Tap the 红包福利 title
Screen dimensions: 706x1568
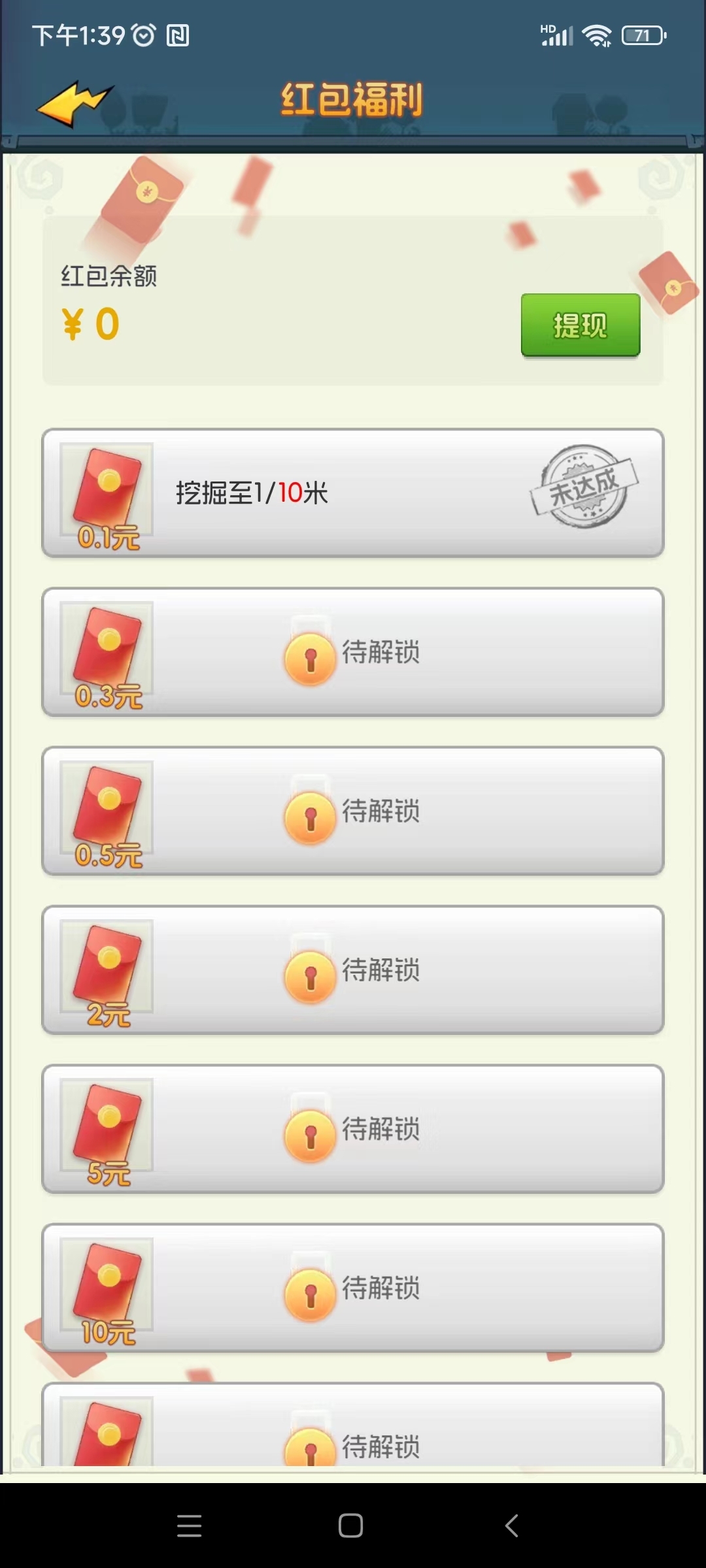353,97
